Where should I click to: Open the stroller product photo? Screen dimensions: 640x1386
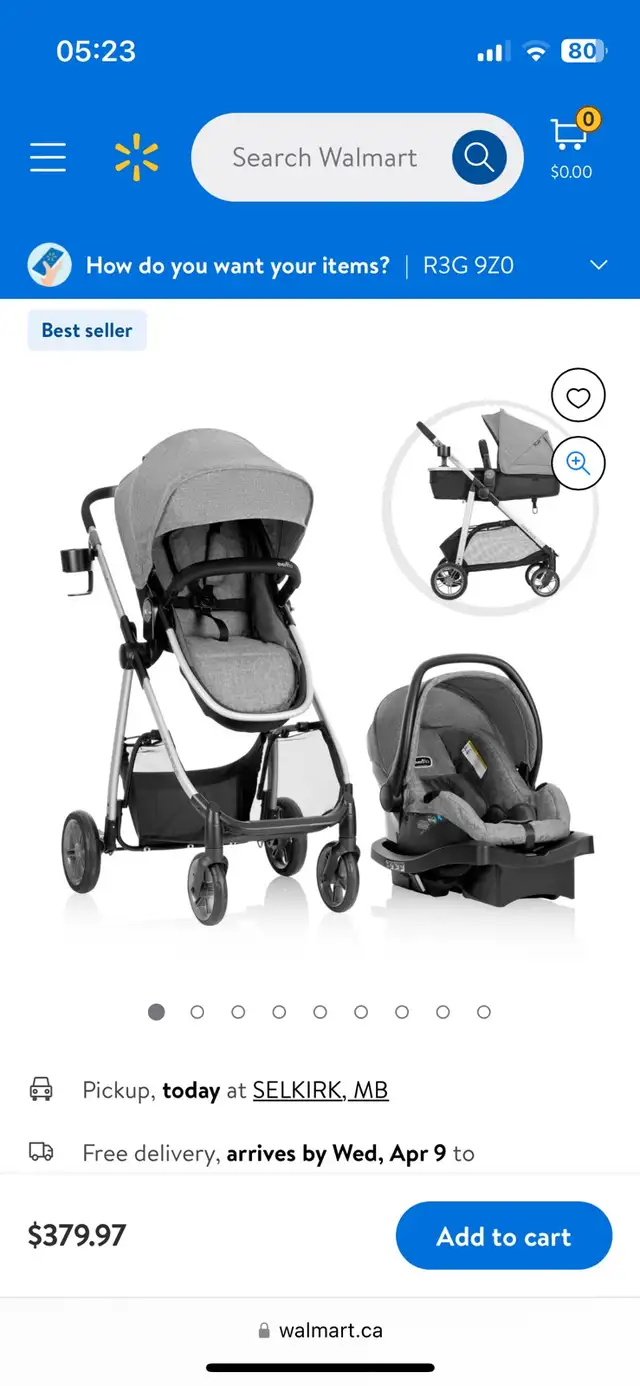tap(320, 665)
